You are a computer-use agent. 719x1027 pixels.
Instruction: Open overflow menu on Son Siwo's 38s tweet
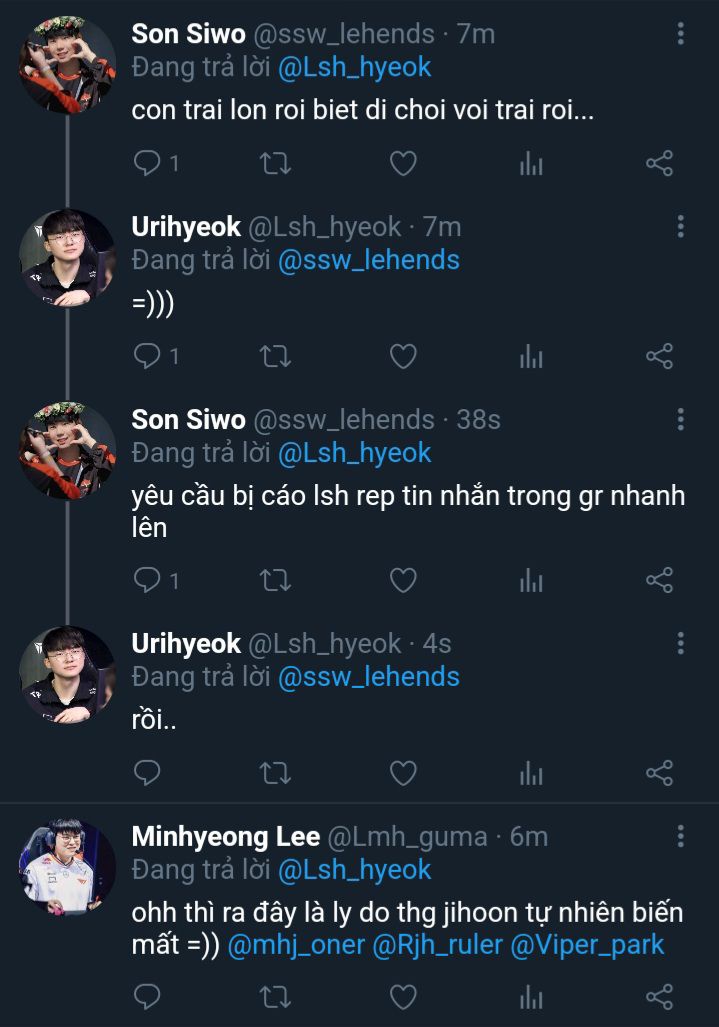(x=681, y=419)
